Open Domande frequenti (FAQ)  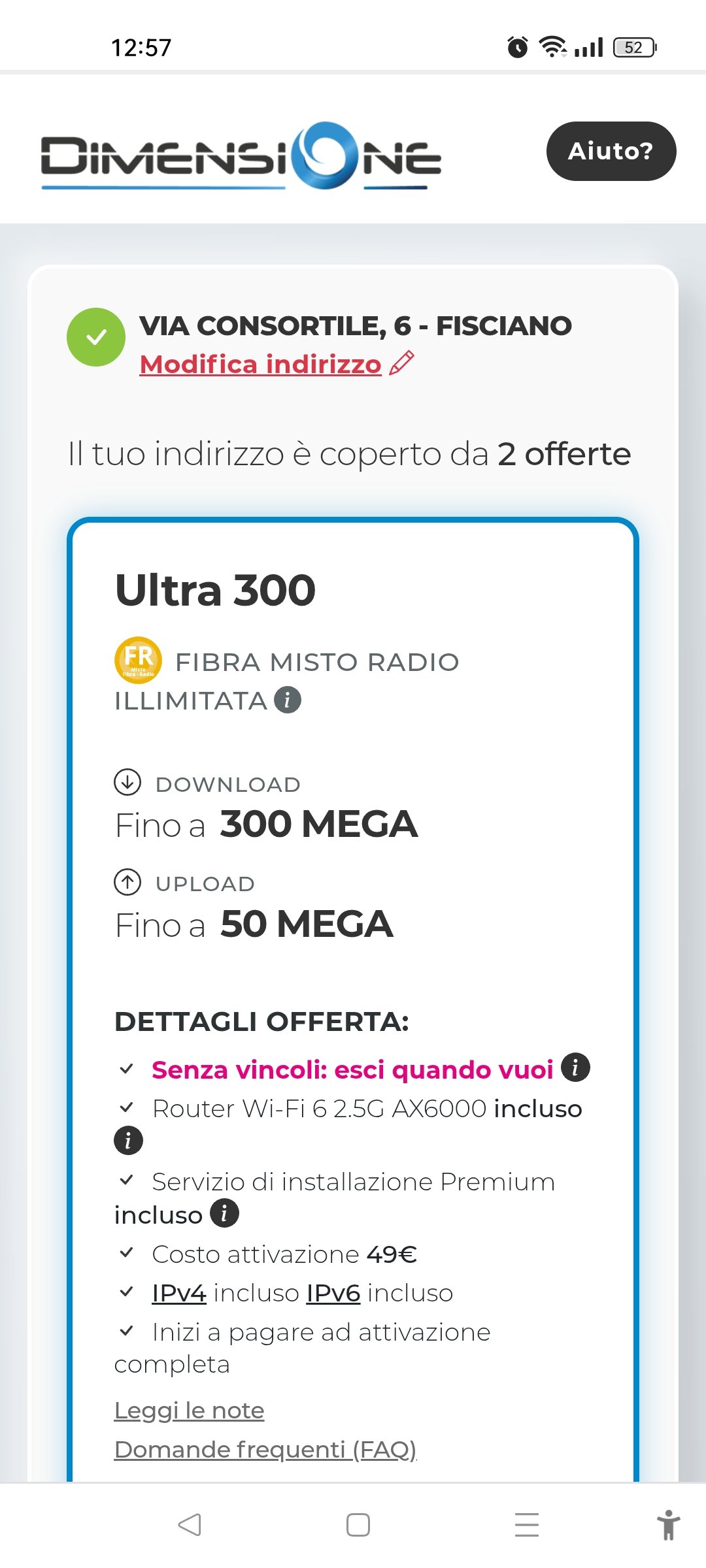(x=265, y=1450)
